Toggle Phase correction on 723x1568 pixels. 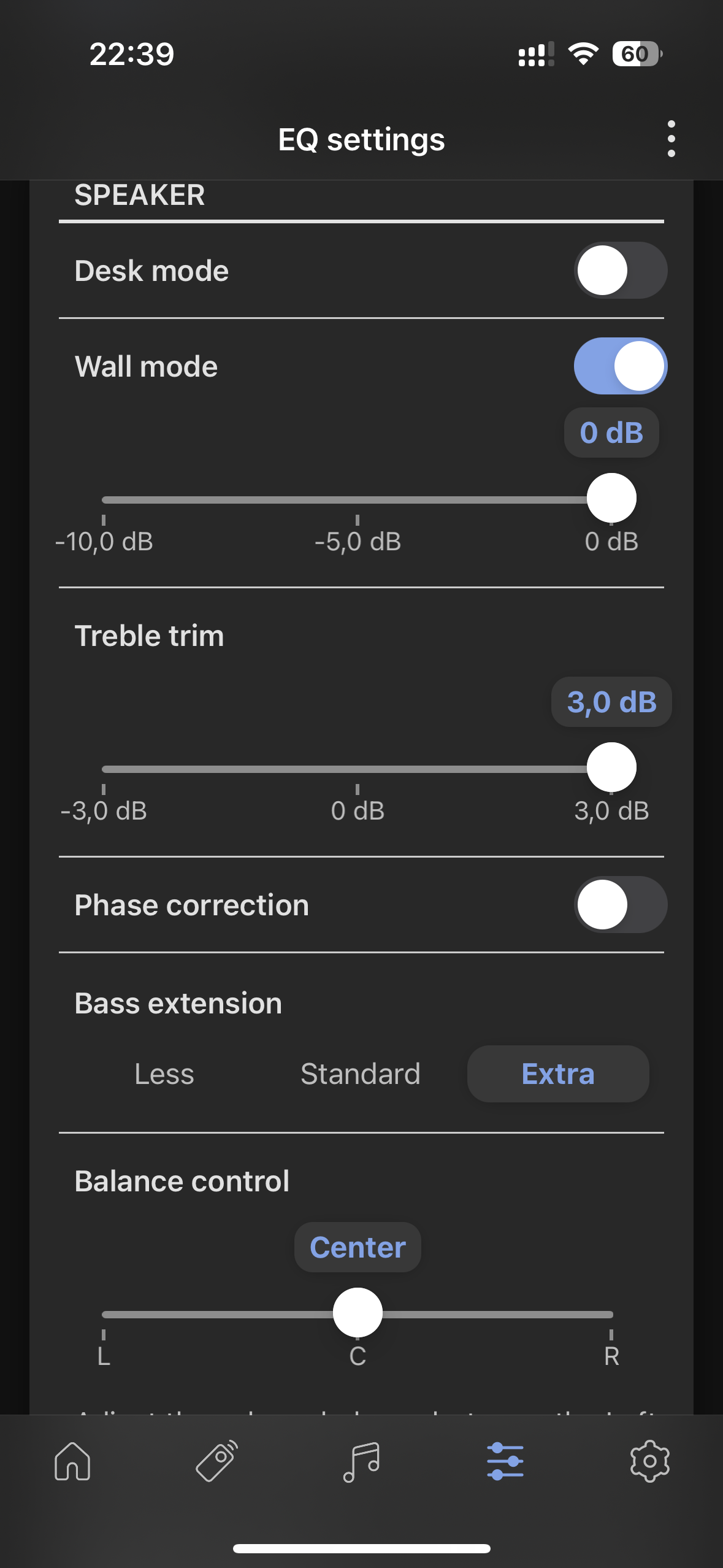tap(621, 905)
